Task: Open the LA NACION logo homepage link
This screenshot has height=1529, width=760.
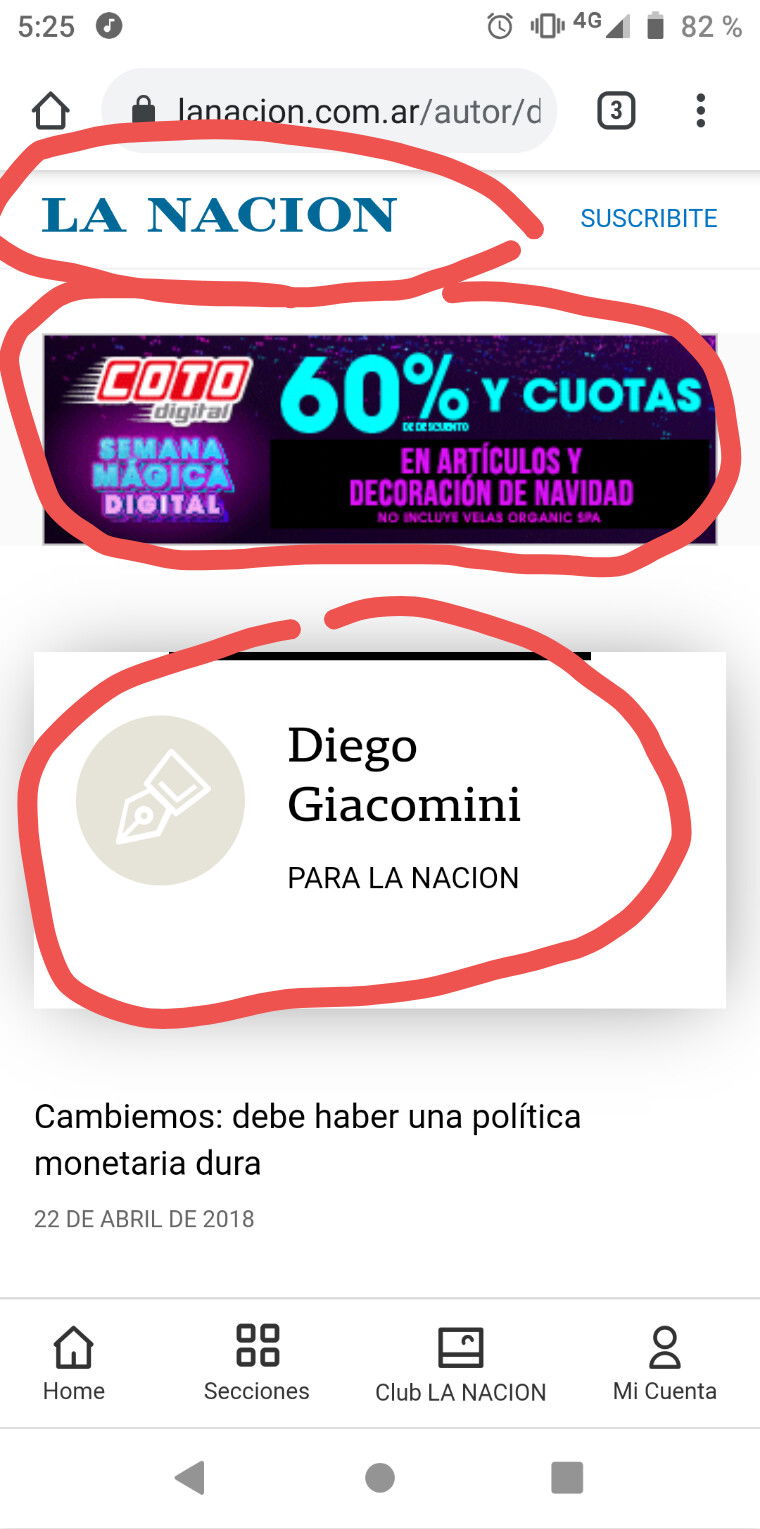Action: pos(219,216)
